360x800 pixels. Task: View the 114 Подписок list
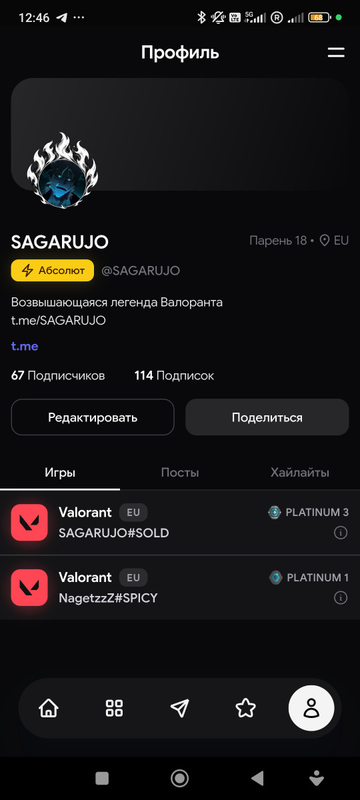174,376
